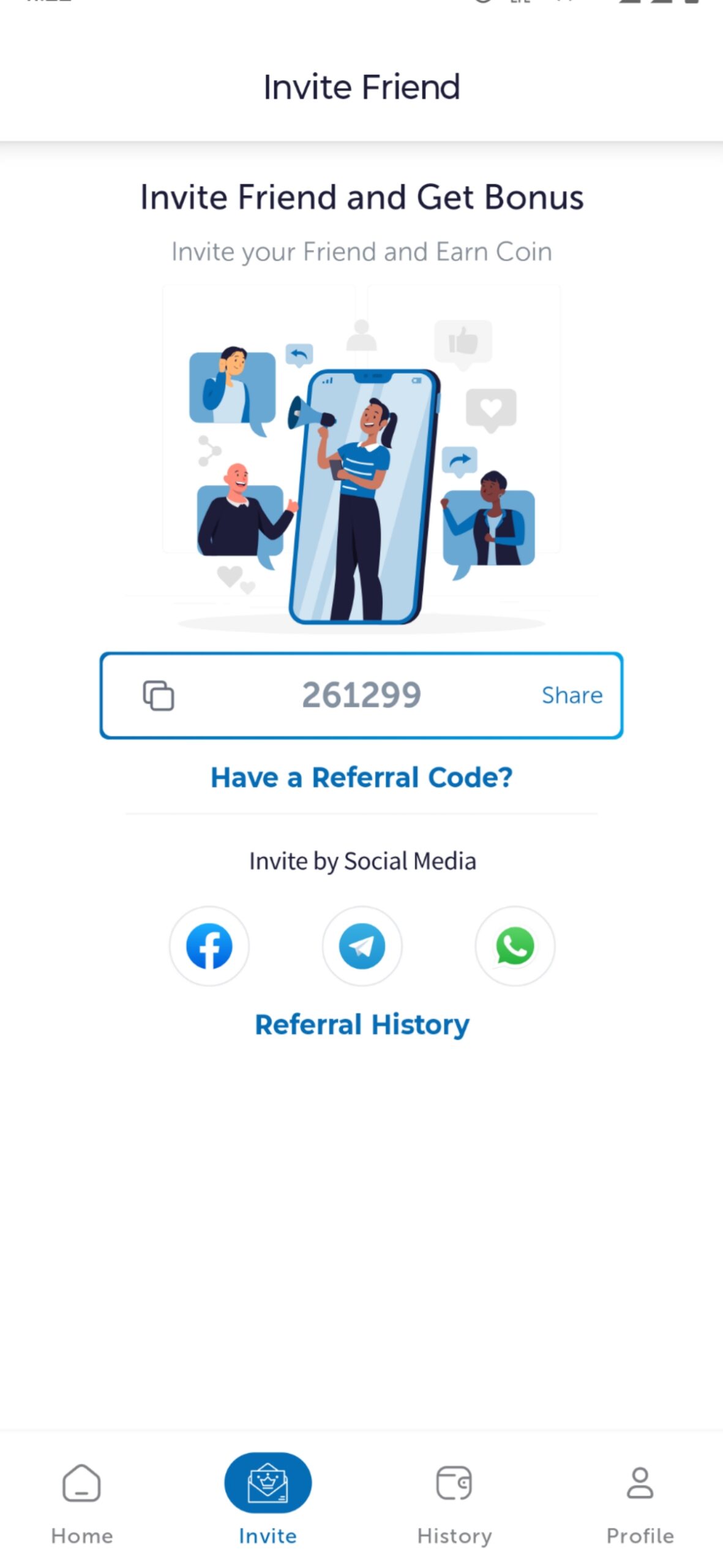Image resolution: width=723 pixels, height=1568 pixels.
Task: Invite friends via WhatsApp
Action: pos(515,946)
